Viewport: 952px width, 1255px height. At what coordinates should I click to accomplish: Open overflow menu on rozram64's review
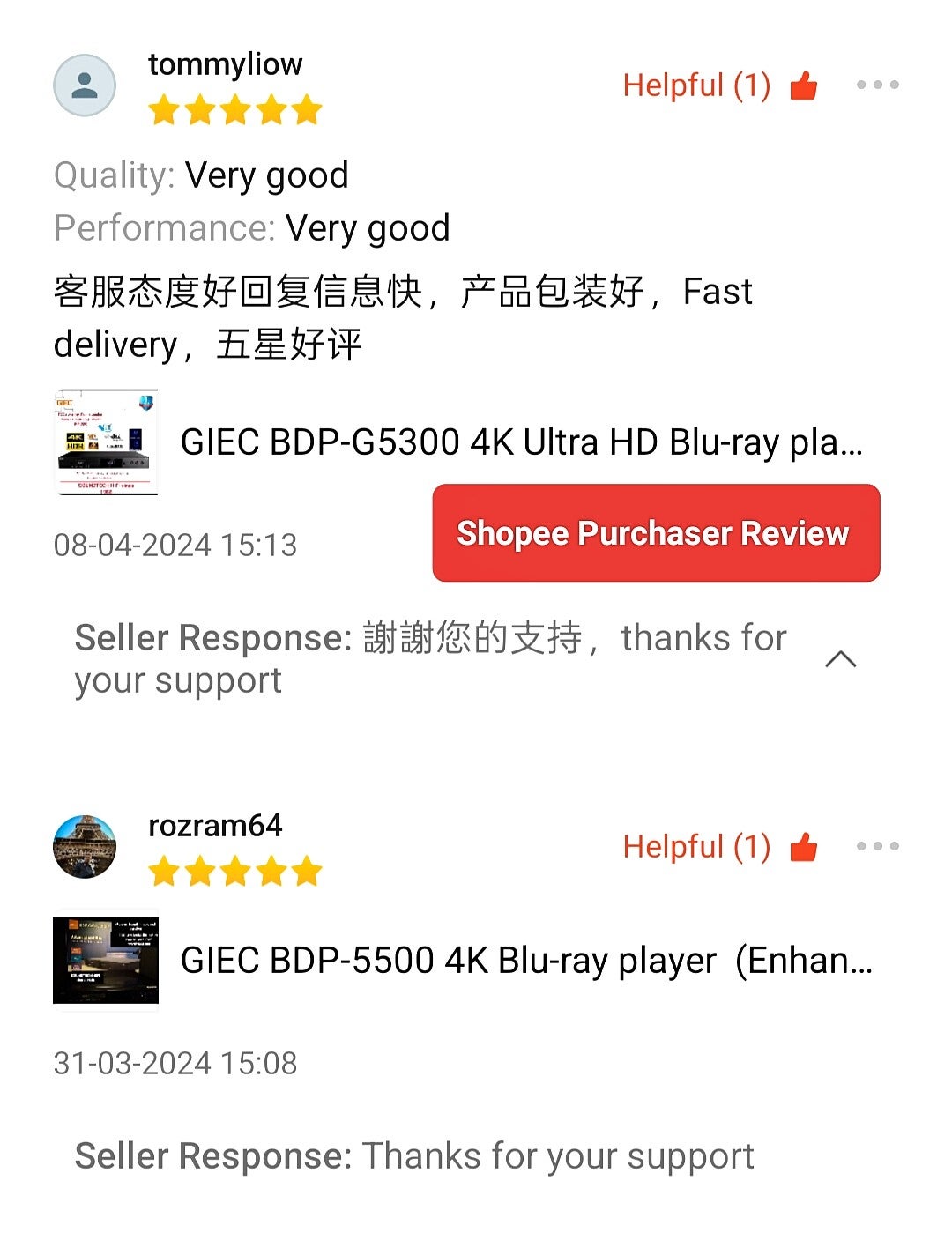(x=877, y=847)
